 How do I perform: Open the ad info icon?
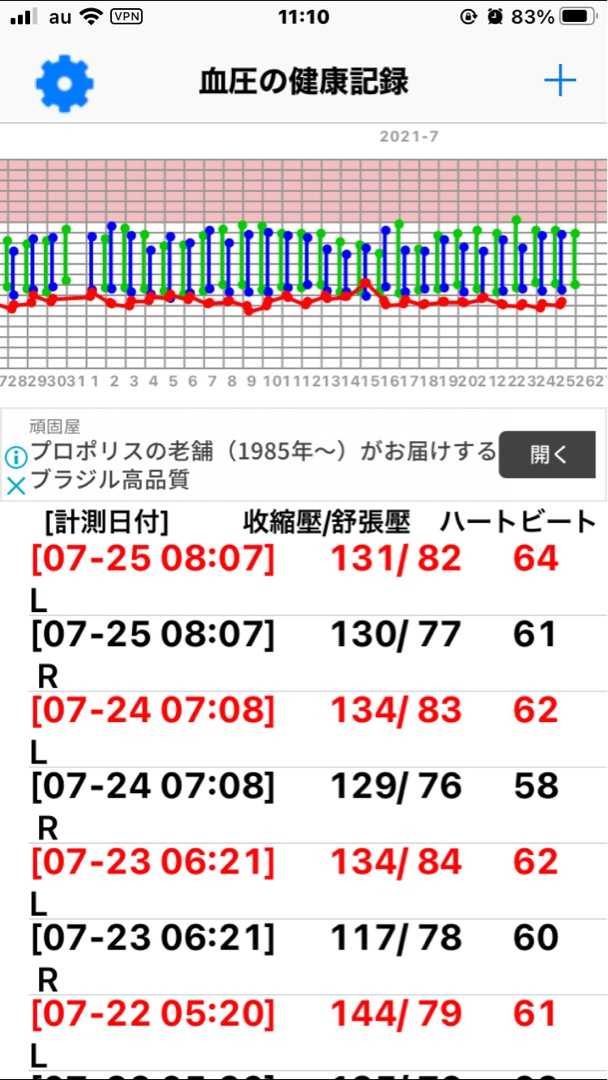15,456
